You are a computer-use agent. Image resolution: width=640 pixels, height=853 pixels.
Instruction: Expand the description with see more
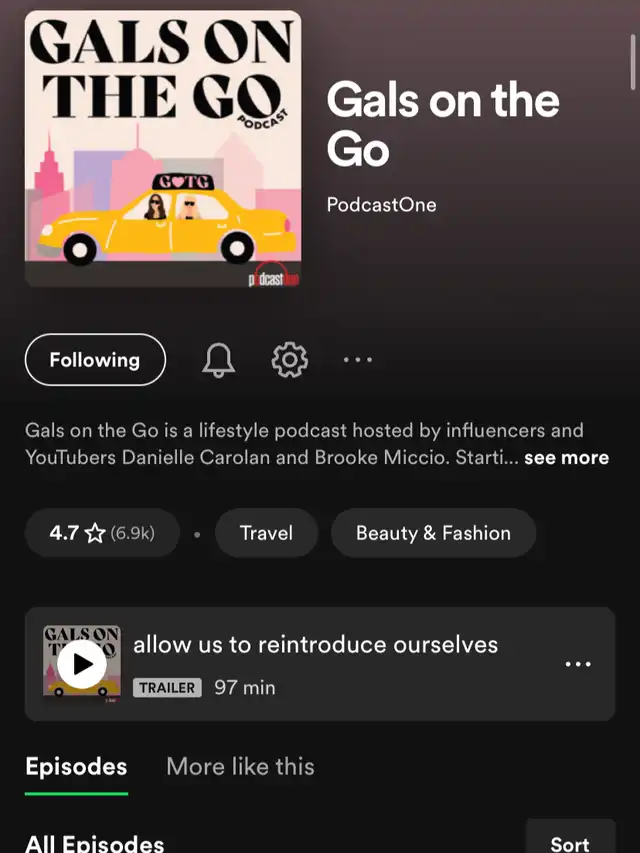pos(566,458)
